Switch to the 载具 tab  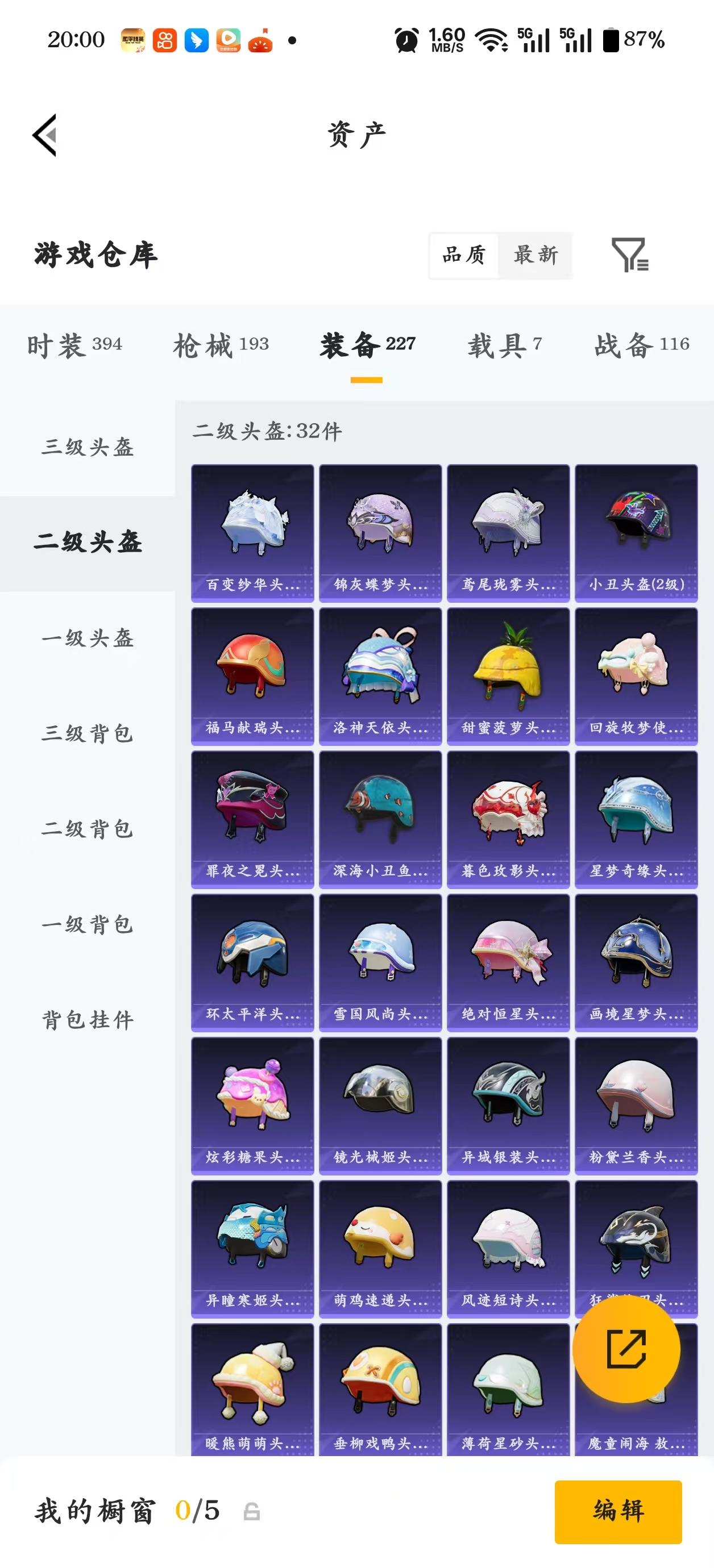(504, 345)
